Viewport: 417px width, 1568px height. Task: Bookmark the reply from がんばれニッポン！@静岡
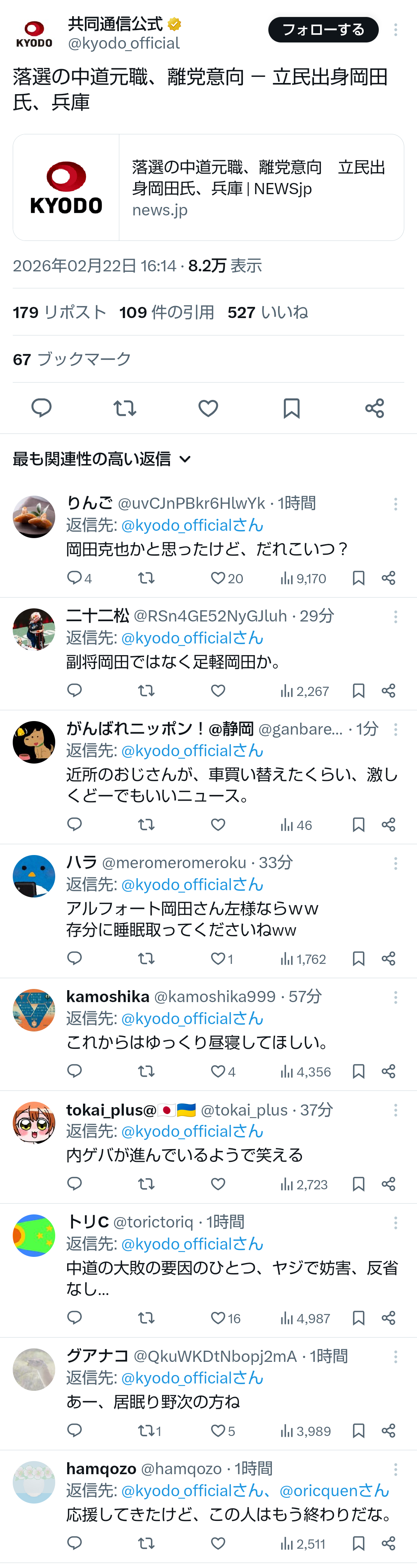(x=359, y=825)
